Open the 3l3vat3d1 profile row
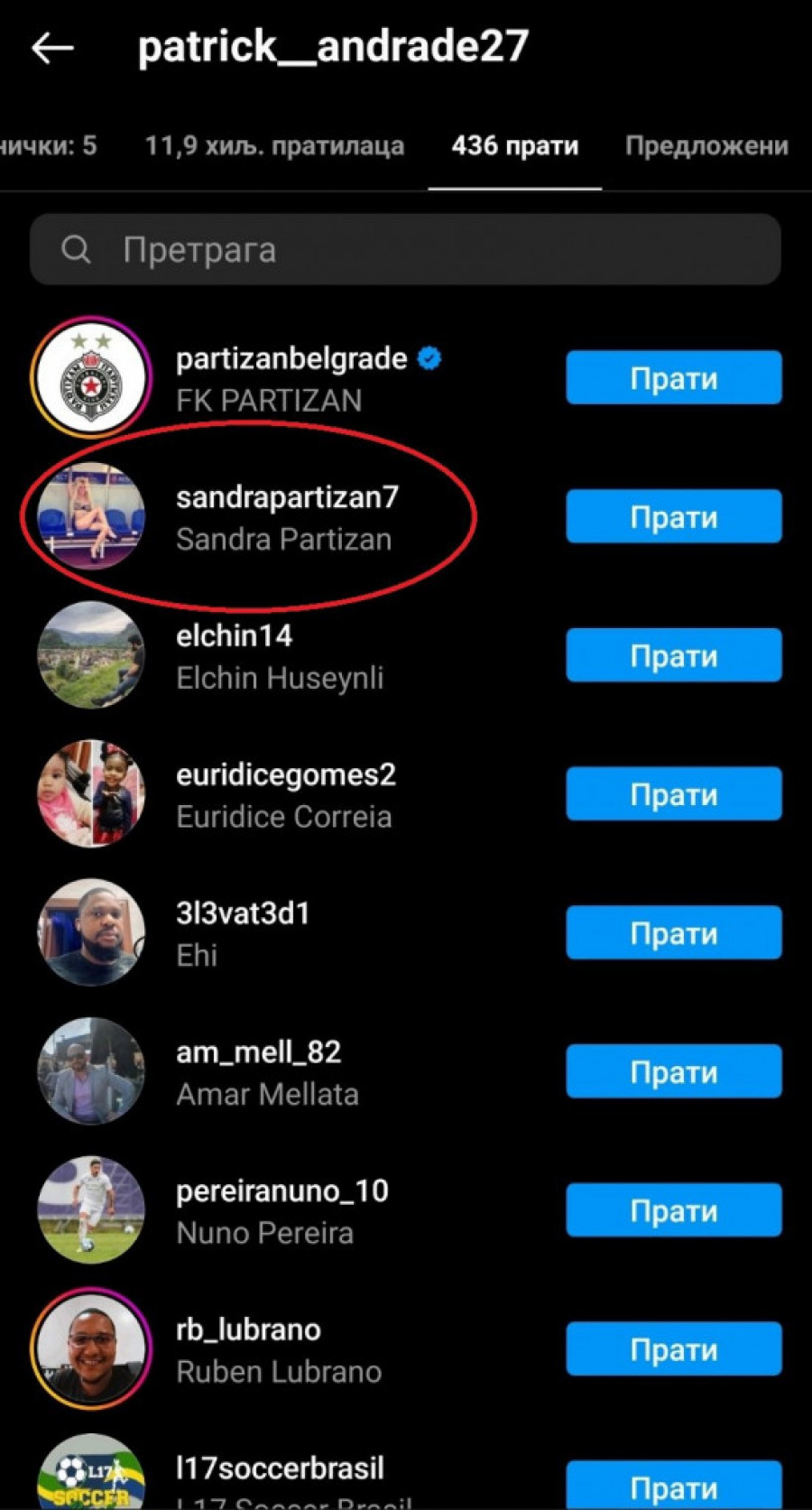Viewport: 812px width, 1510px height. tap(243, 933)
